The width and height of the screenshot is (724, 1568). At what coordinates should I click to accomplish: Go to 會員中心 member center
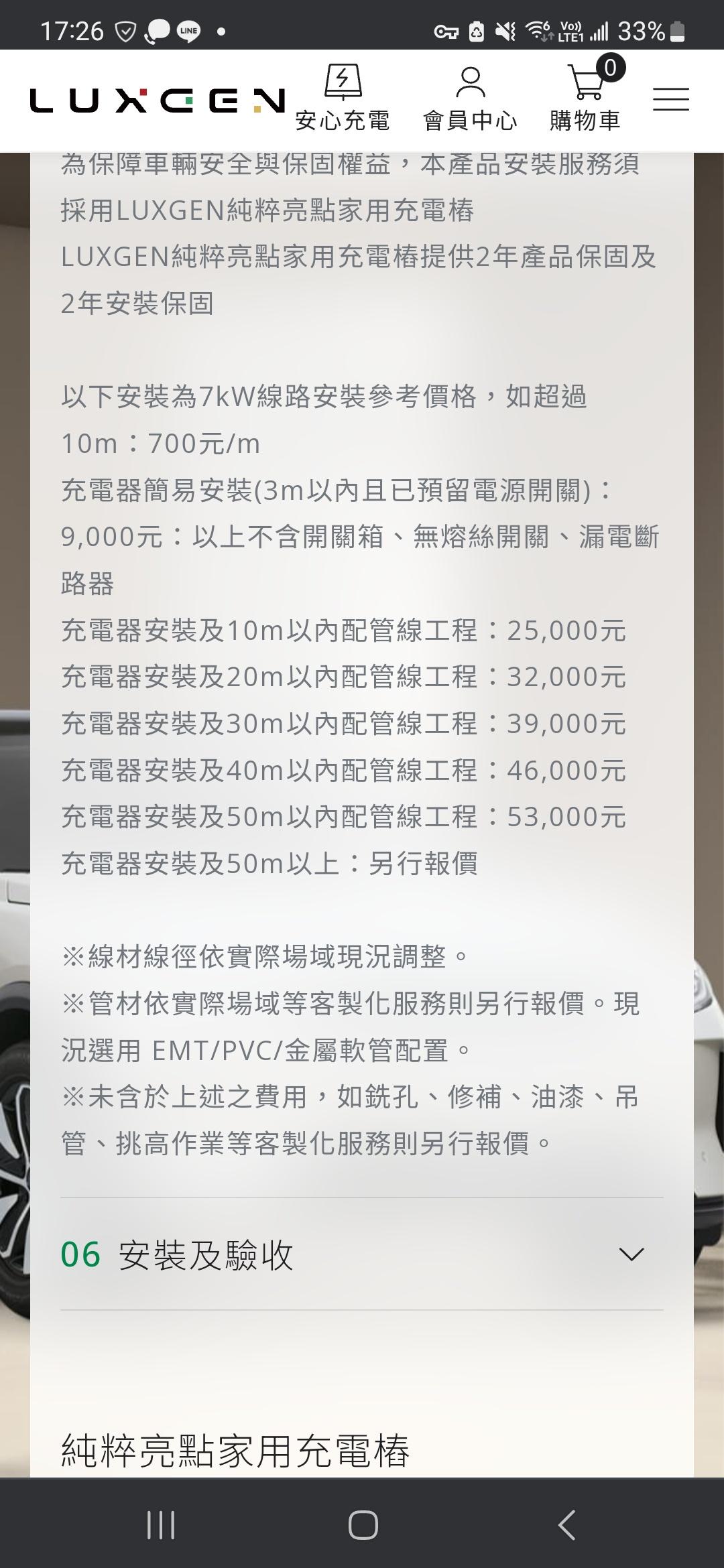470,99
